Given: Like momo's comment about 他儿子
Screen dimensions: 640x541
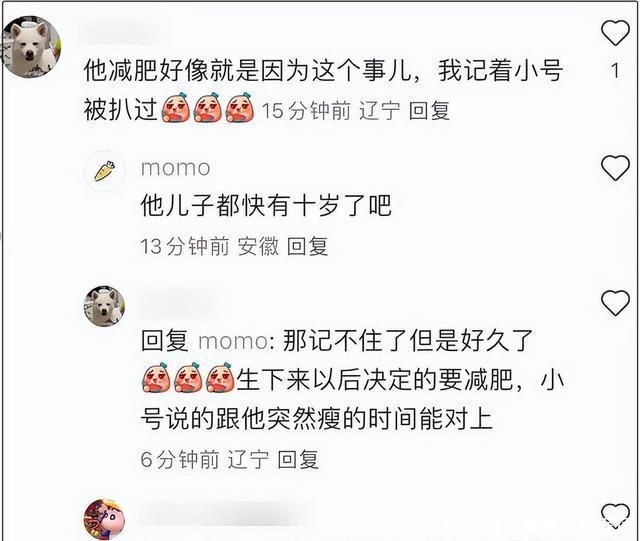Looking at the screenshot, I should coord(614,168).
